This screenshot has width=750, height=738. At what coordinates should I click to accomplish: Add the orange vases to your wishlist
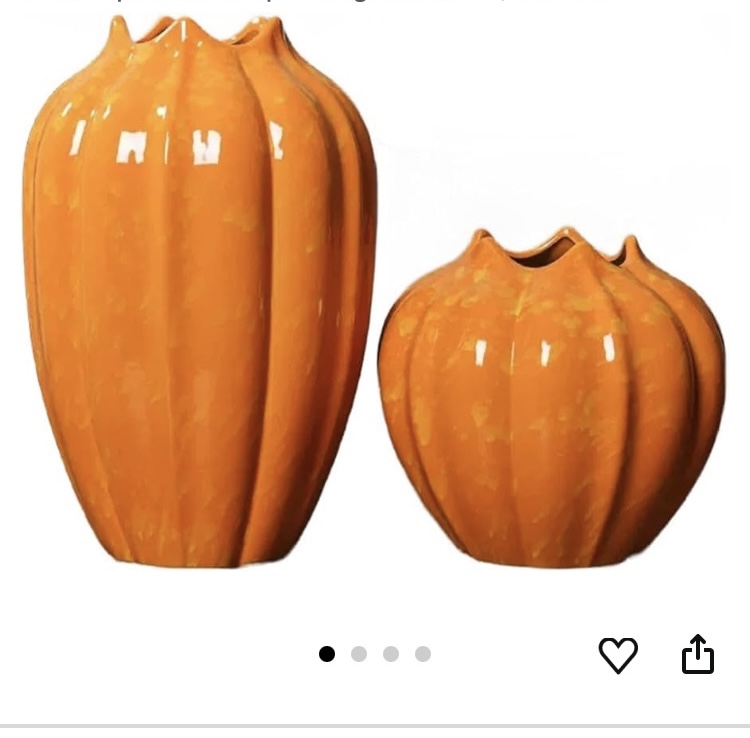[x=618, y=655]
